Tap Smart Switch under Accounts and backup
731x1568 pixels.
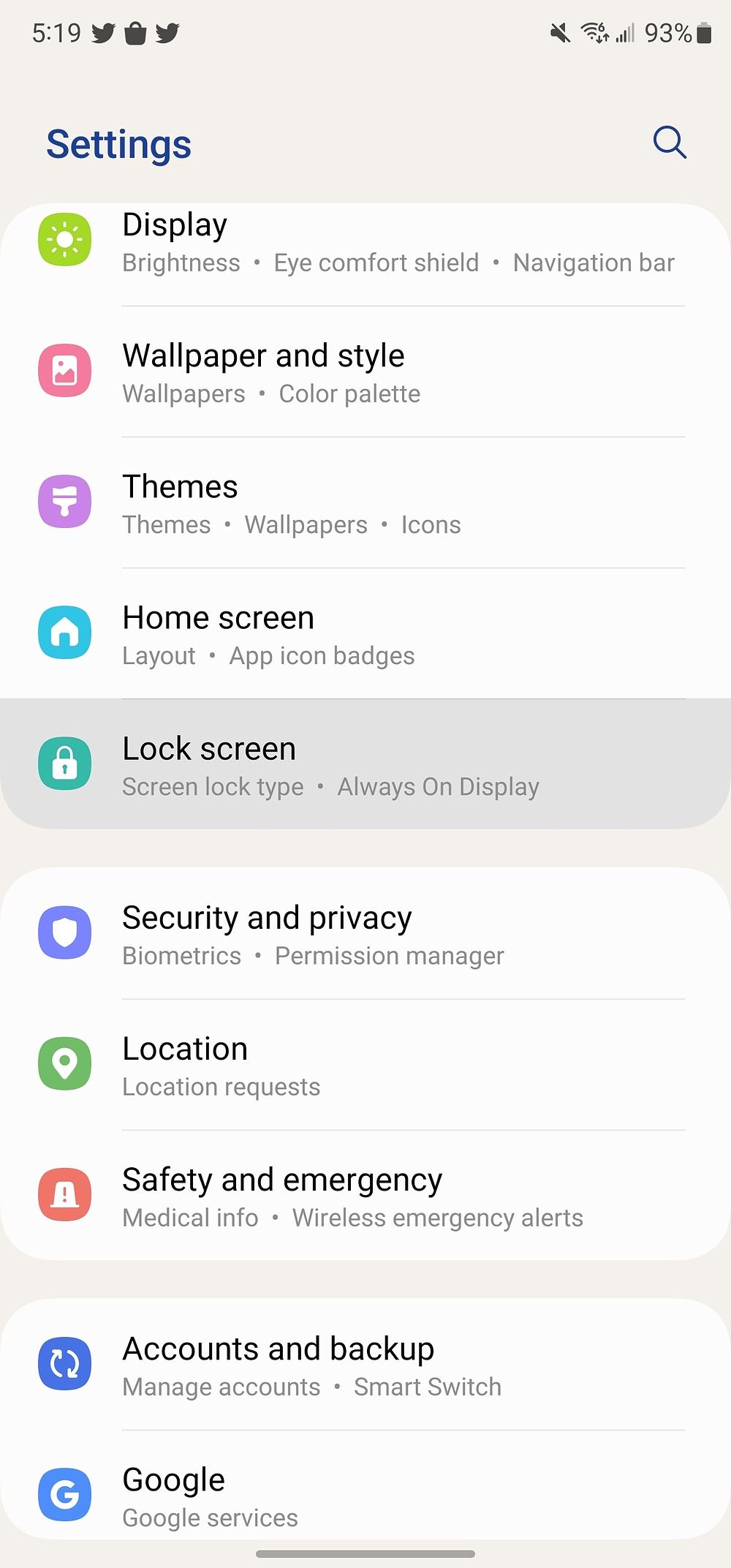428,1386
